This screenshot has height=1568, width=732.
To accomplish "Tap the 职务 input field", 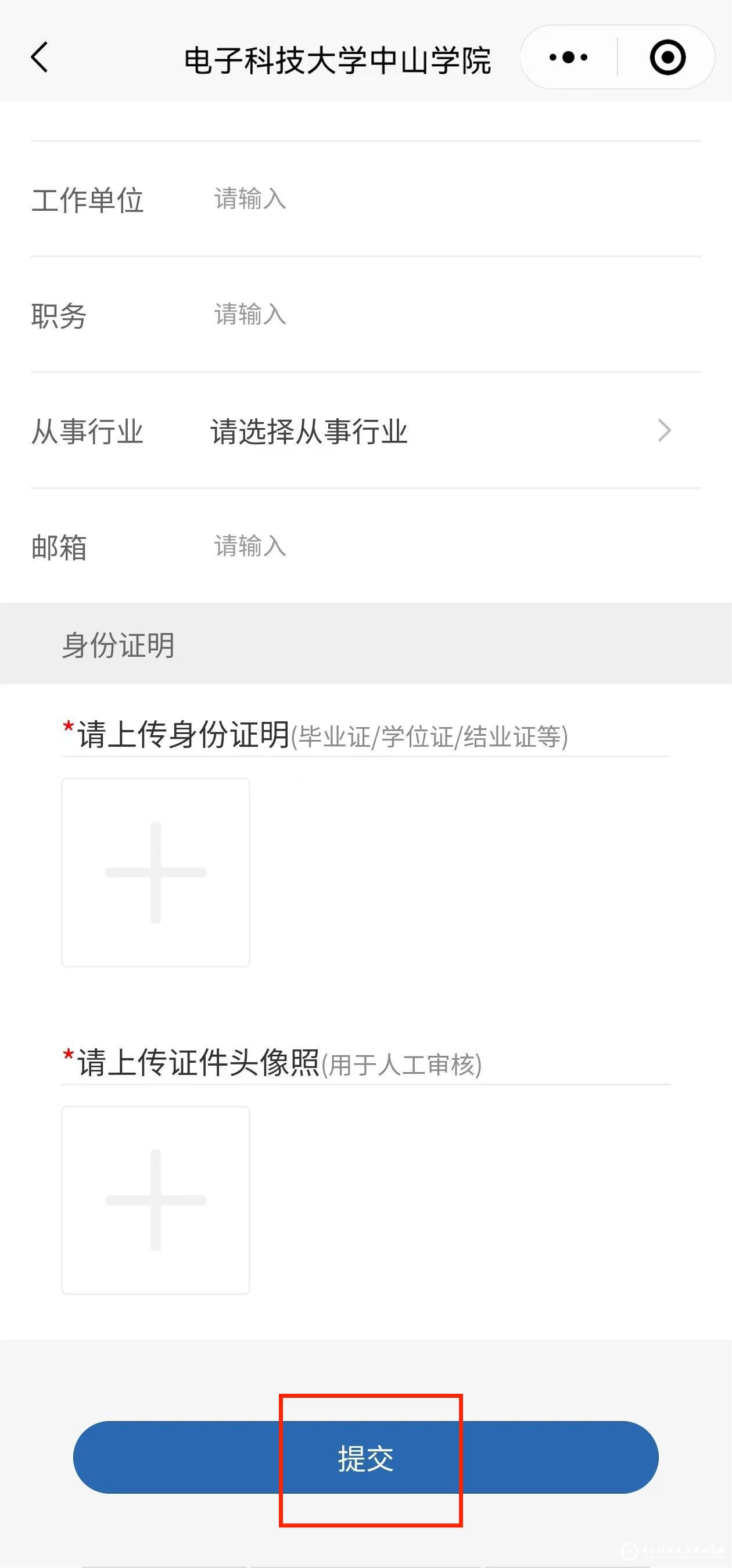I will tap(457, 315).
